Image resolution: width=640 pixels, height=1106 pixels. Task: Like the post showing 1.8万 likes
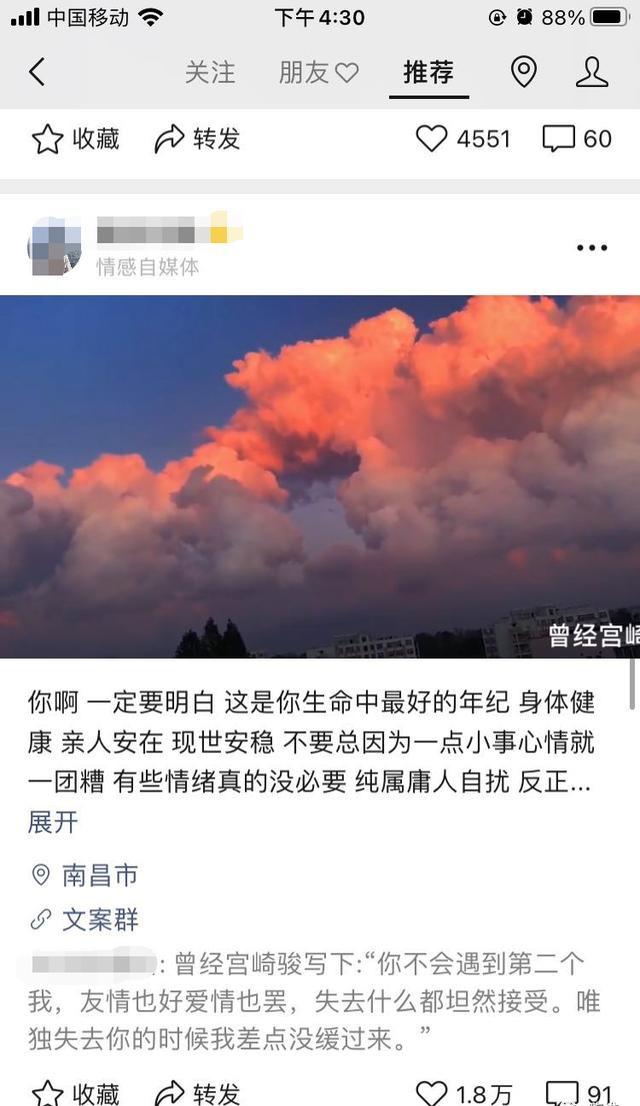[463, 1092]
